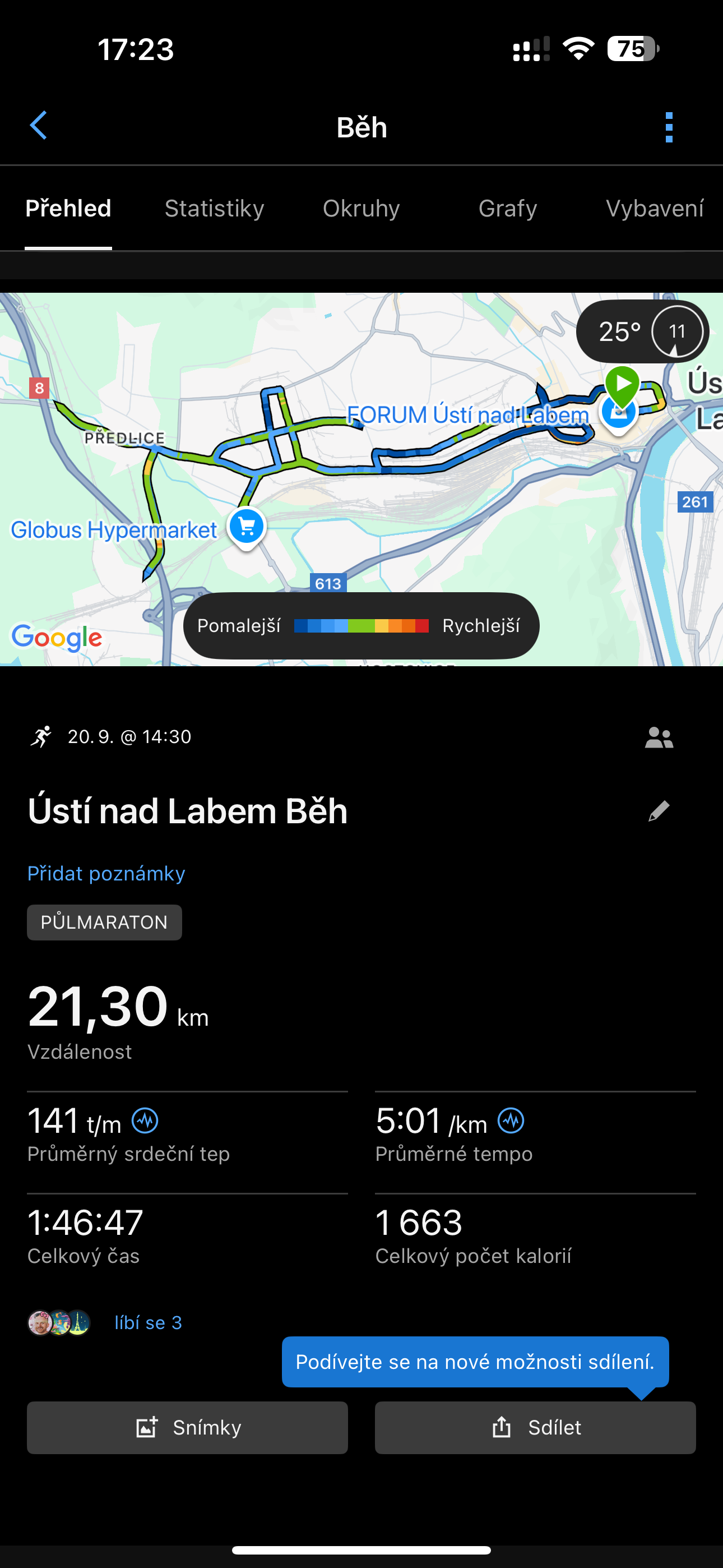723x1568 pixels.
Task: Go back using the blue arrow
Action: tap(38, 126)
